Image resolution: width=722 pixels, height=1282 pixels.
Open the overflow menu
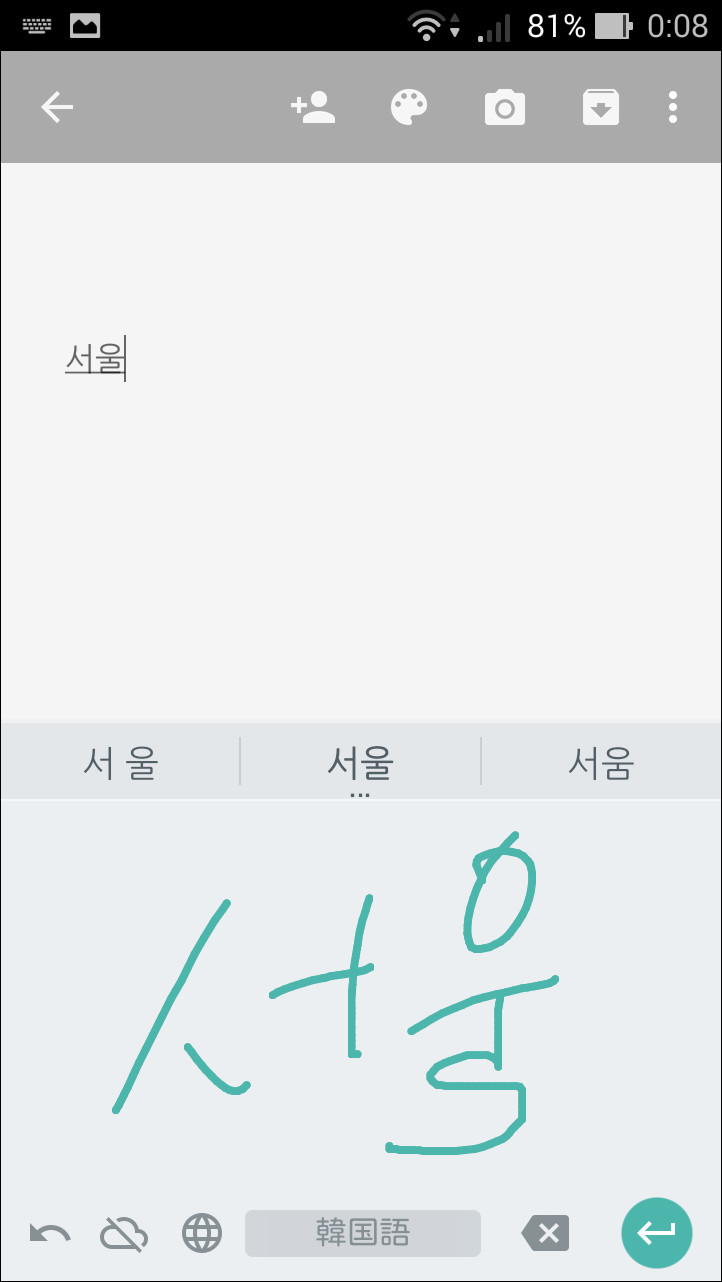click(673, 108)
